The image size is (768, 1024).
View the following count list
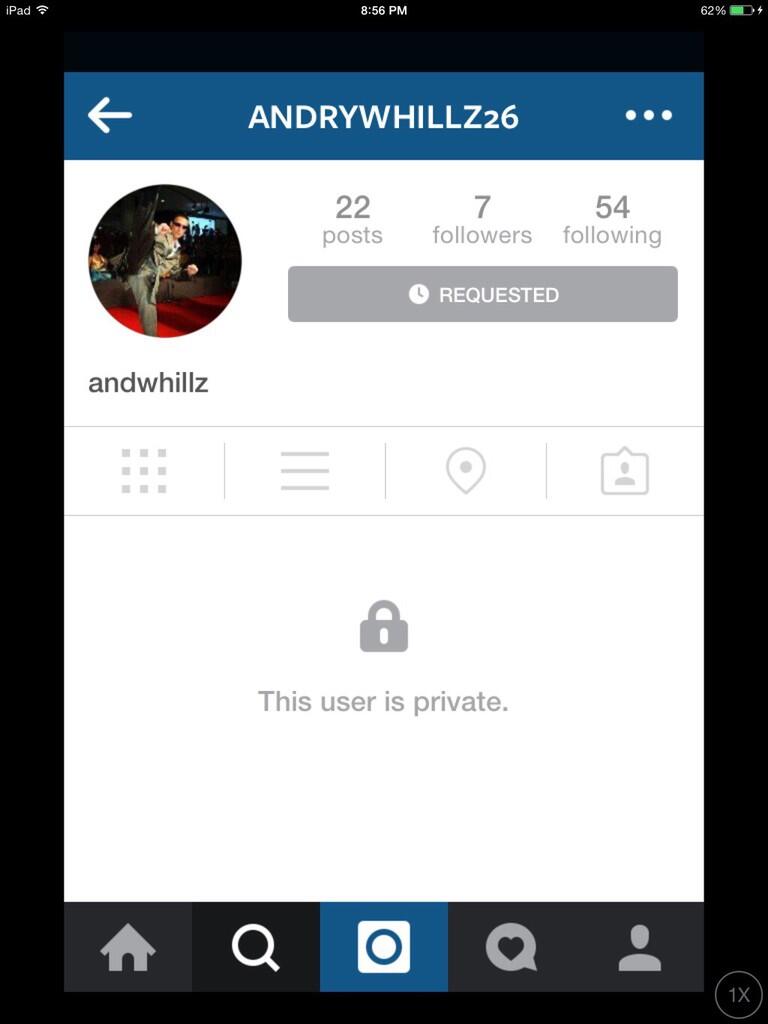click(612, 220)
